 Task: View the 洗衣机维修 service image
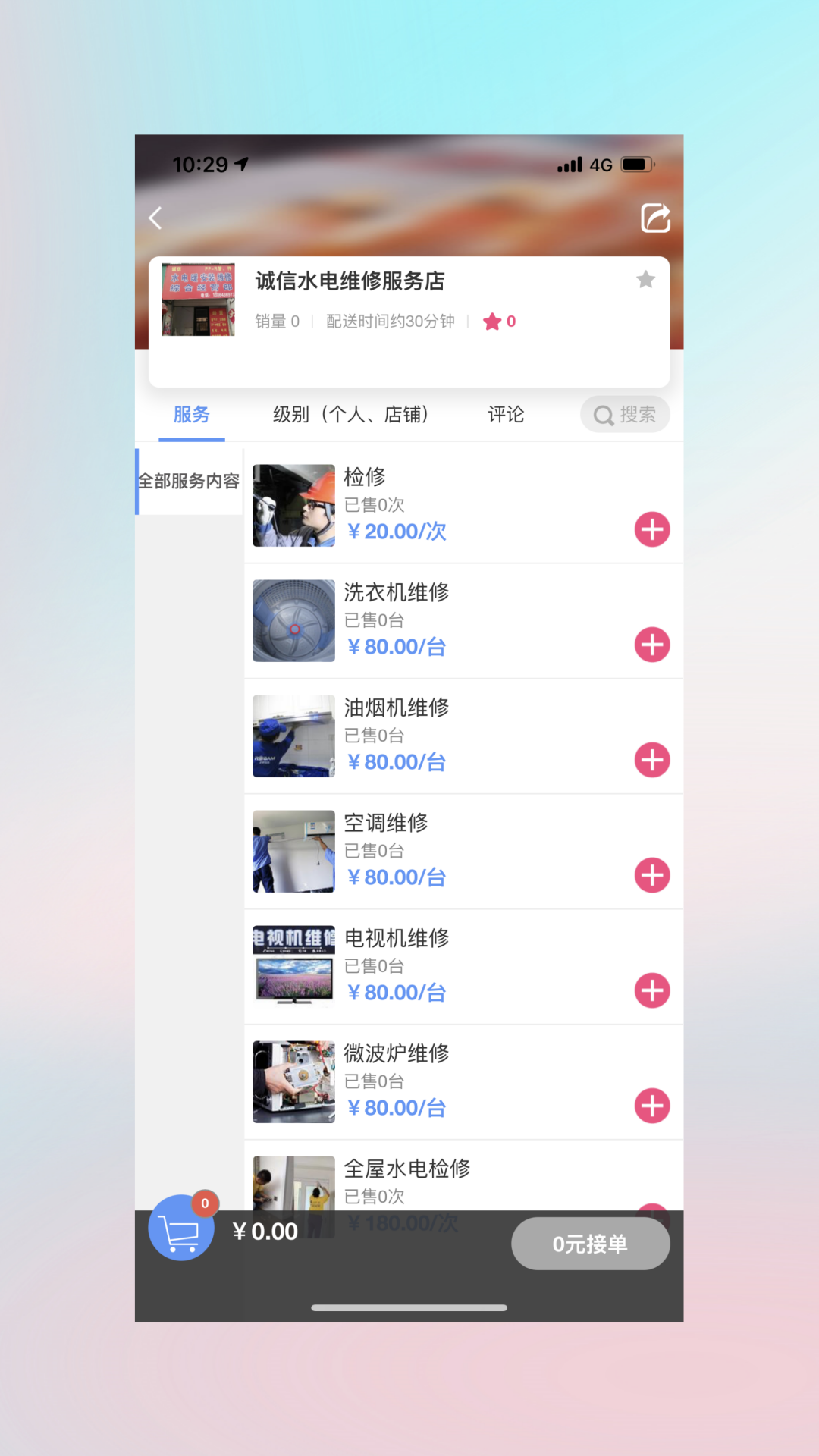pos(293,621)
